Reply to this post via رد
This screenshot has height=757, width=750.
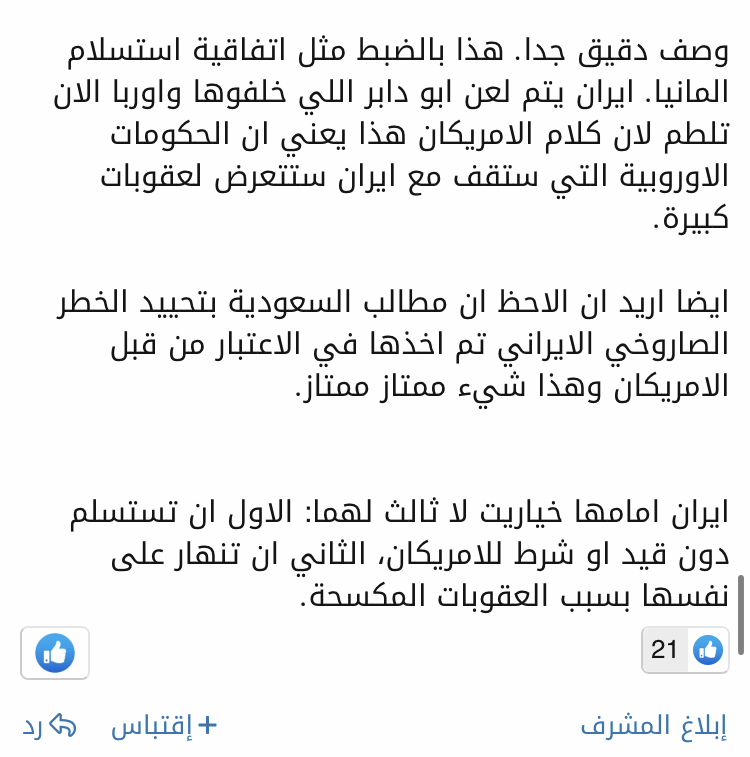(50, 726)
